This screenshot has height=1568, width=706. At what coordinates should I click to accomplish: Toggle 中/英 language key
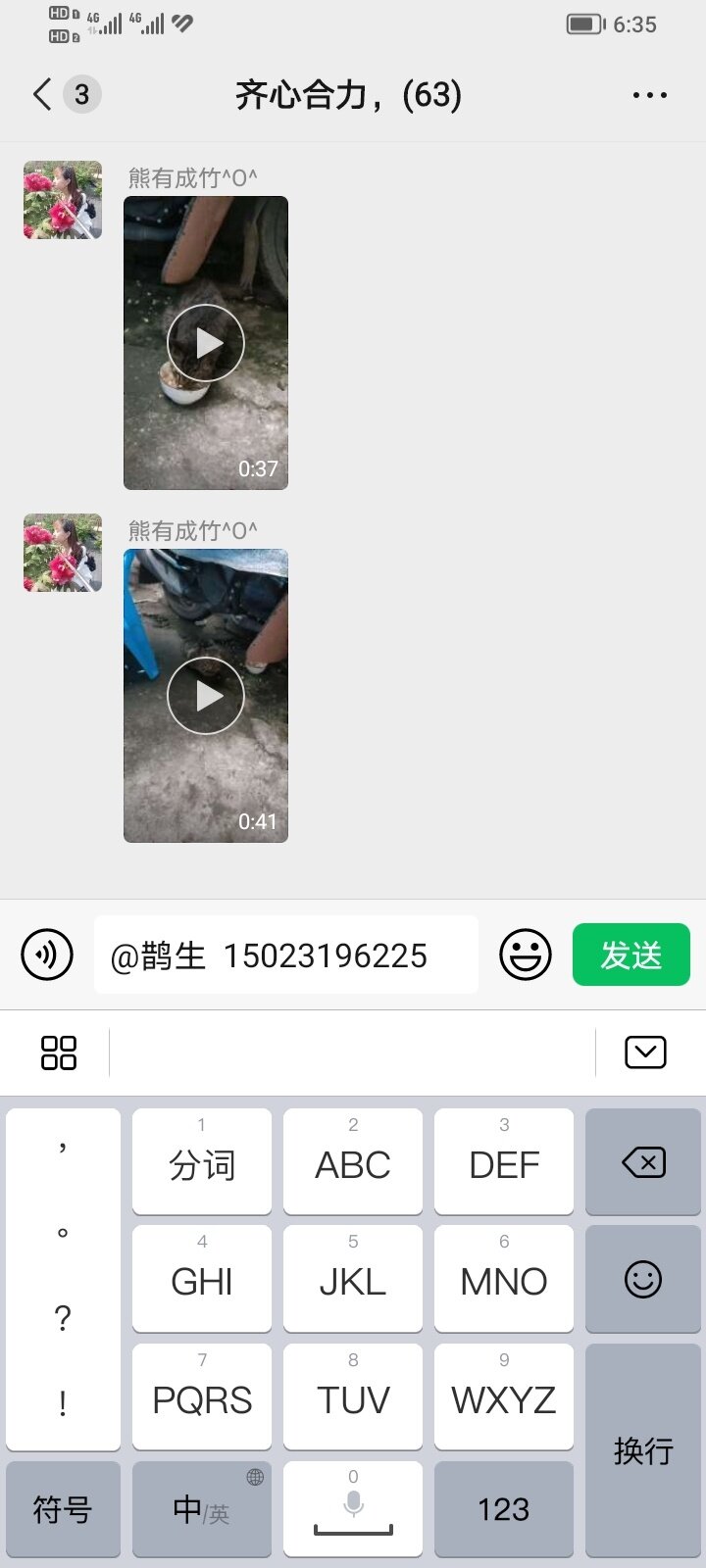[202, 1509]
